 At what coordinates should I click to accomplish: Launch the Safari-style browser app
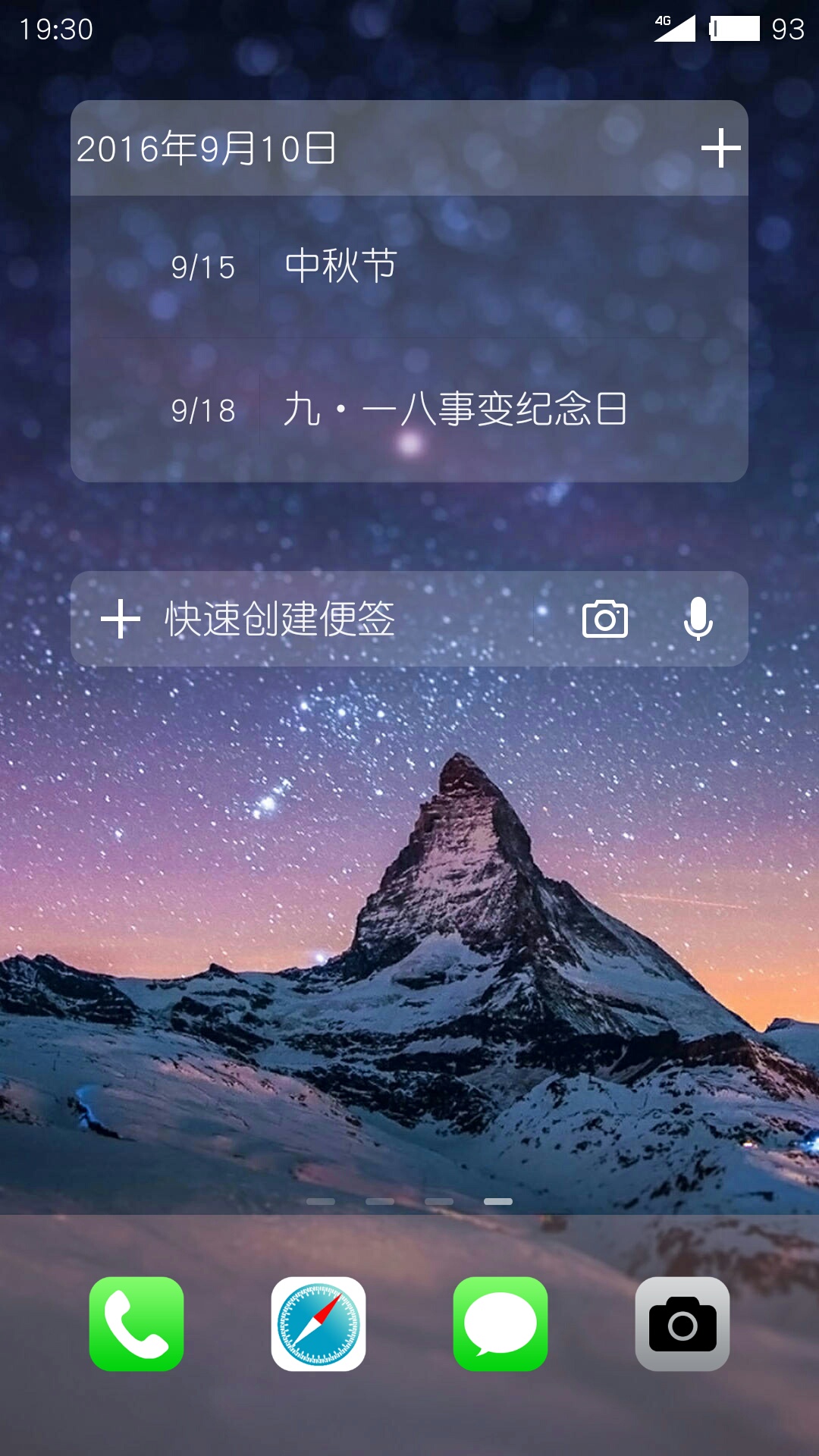pyautogui.click(x=318, y=1324)
